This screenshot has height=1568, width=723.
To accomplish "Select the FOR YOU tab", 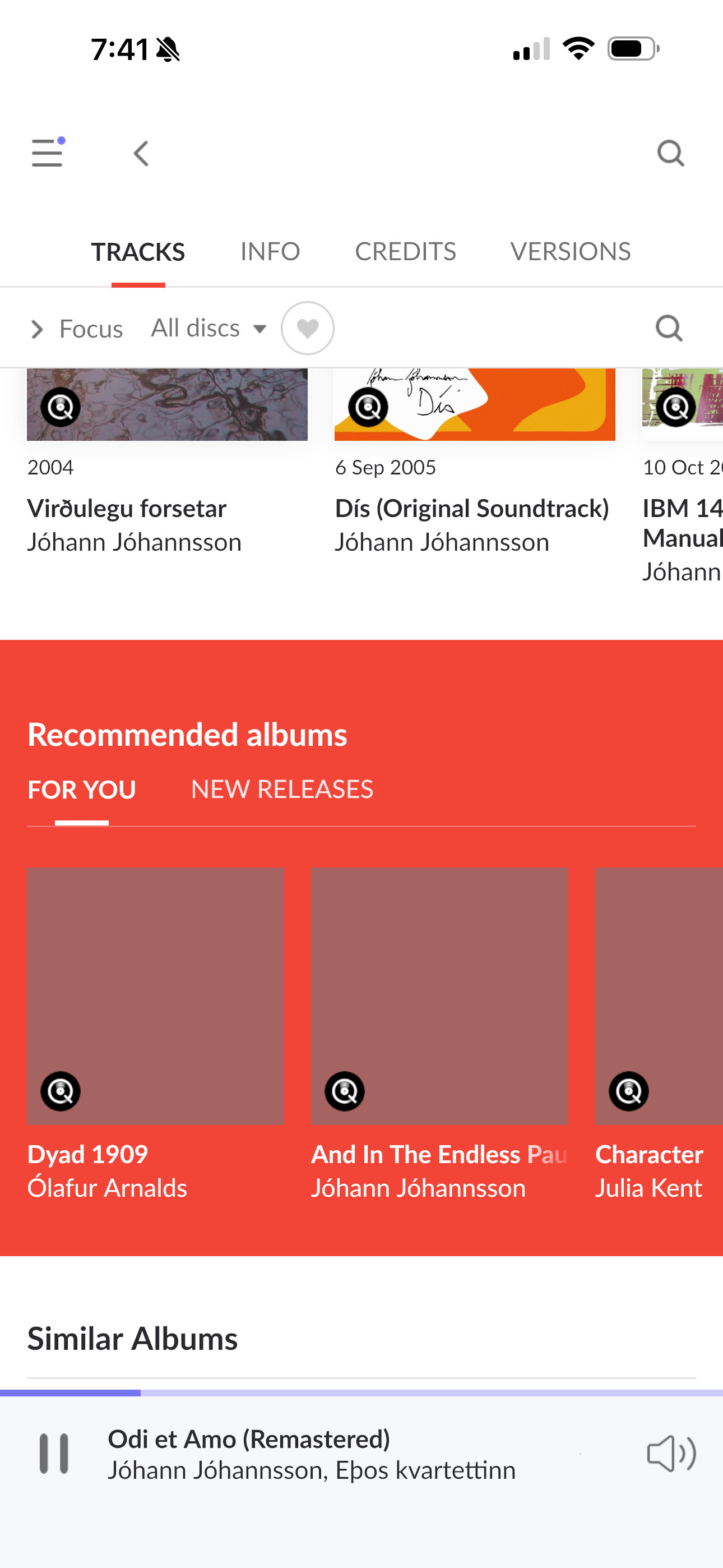I will (82, 790).
